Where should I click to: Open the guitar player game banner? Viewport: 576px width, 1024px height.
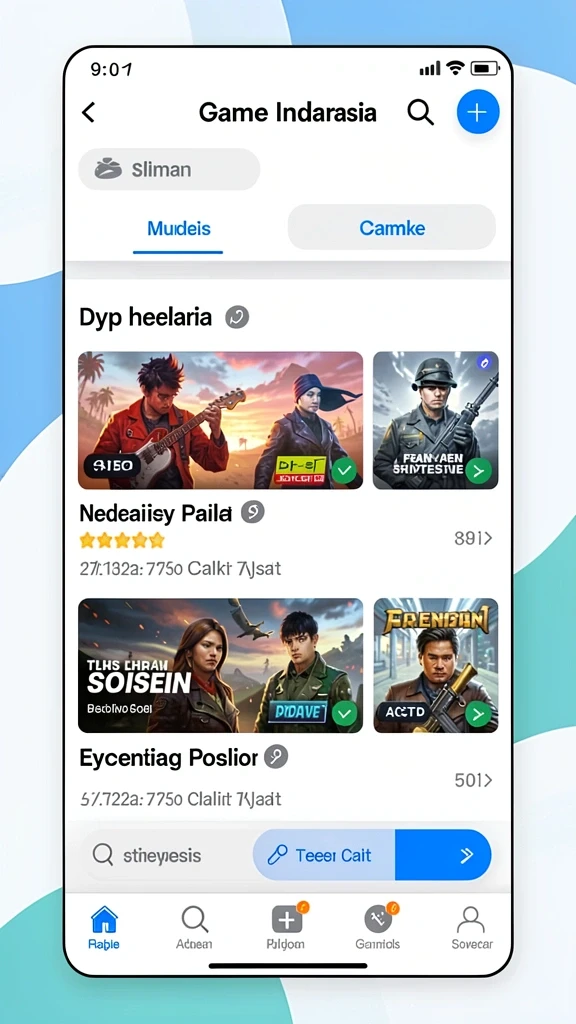tap(220, 420)
